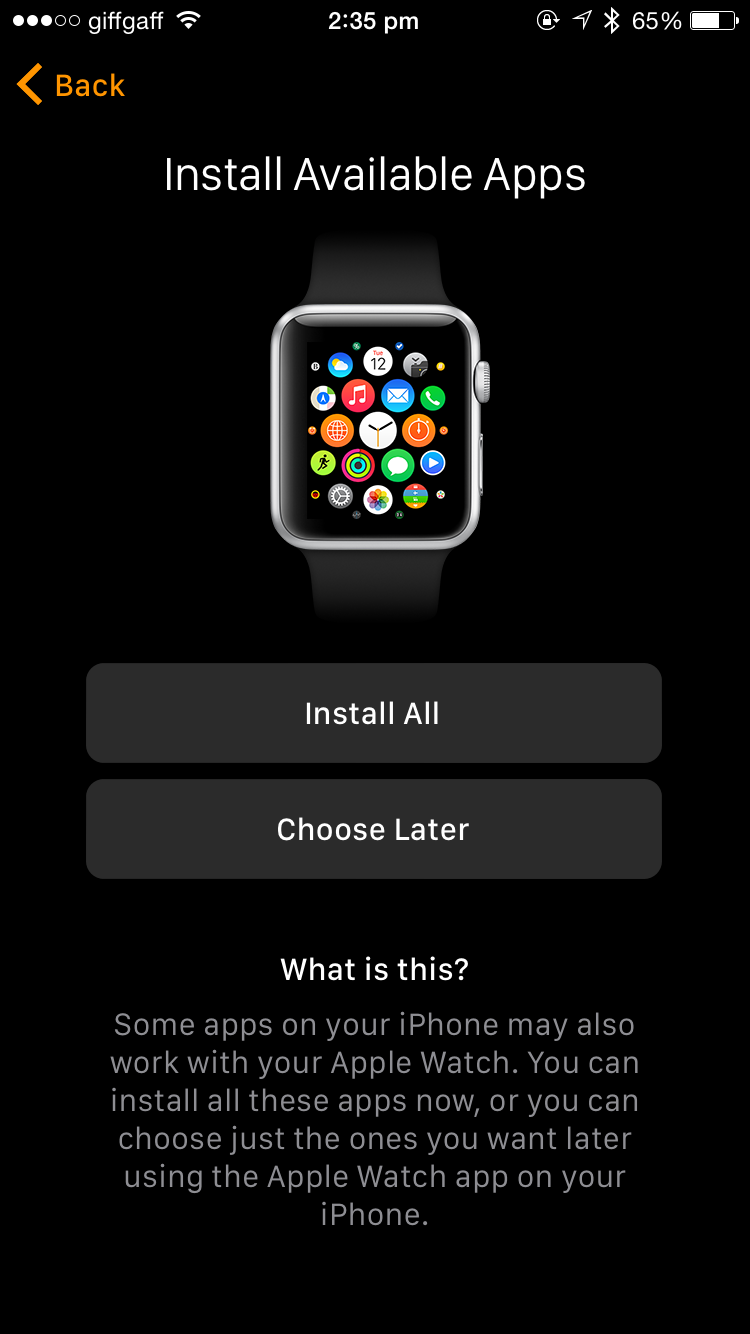Tap Install All to add available apps
This screenshot has height=1334, width=750.
pos(374,713)
